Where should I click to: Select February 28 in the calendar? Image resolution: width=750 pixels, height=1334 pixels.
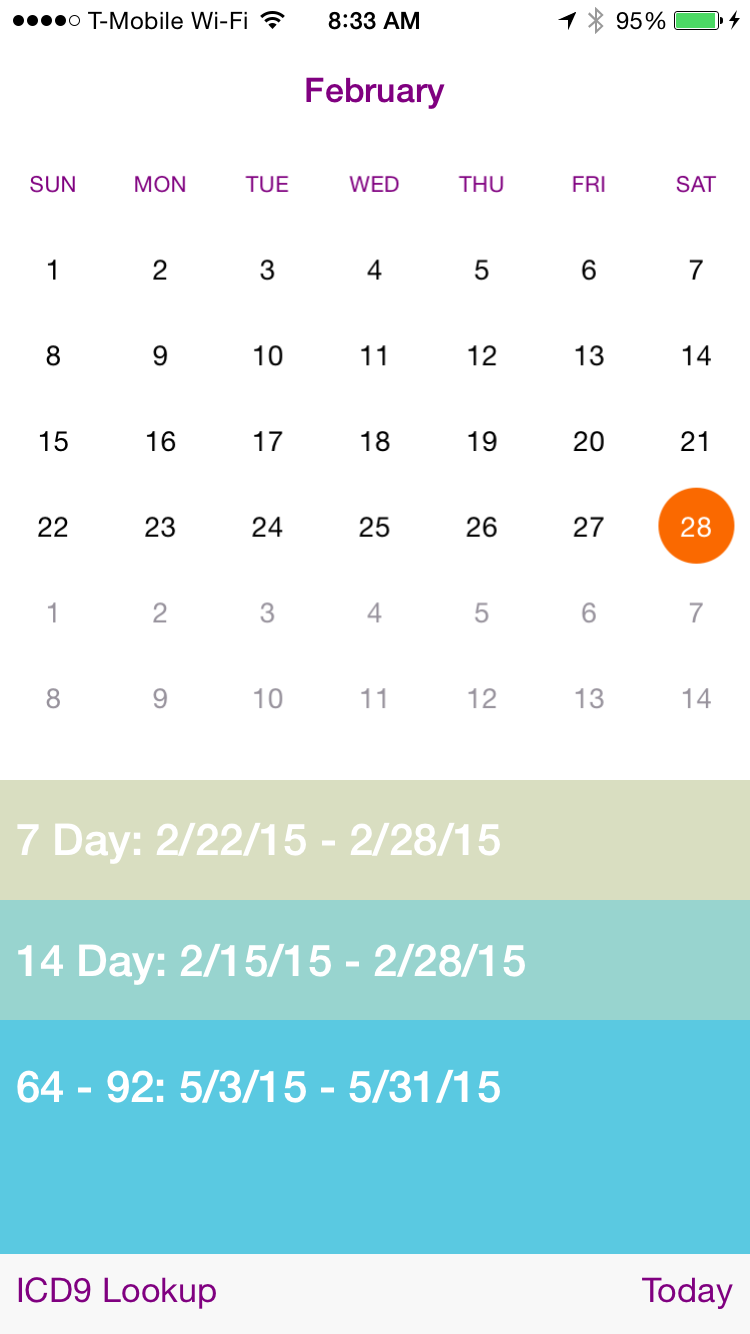(696, 526)
